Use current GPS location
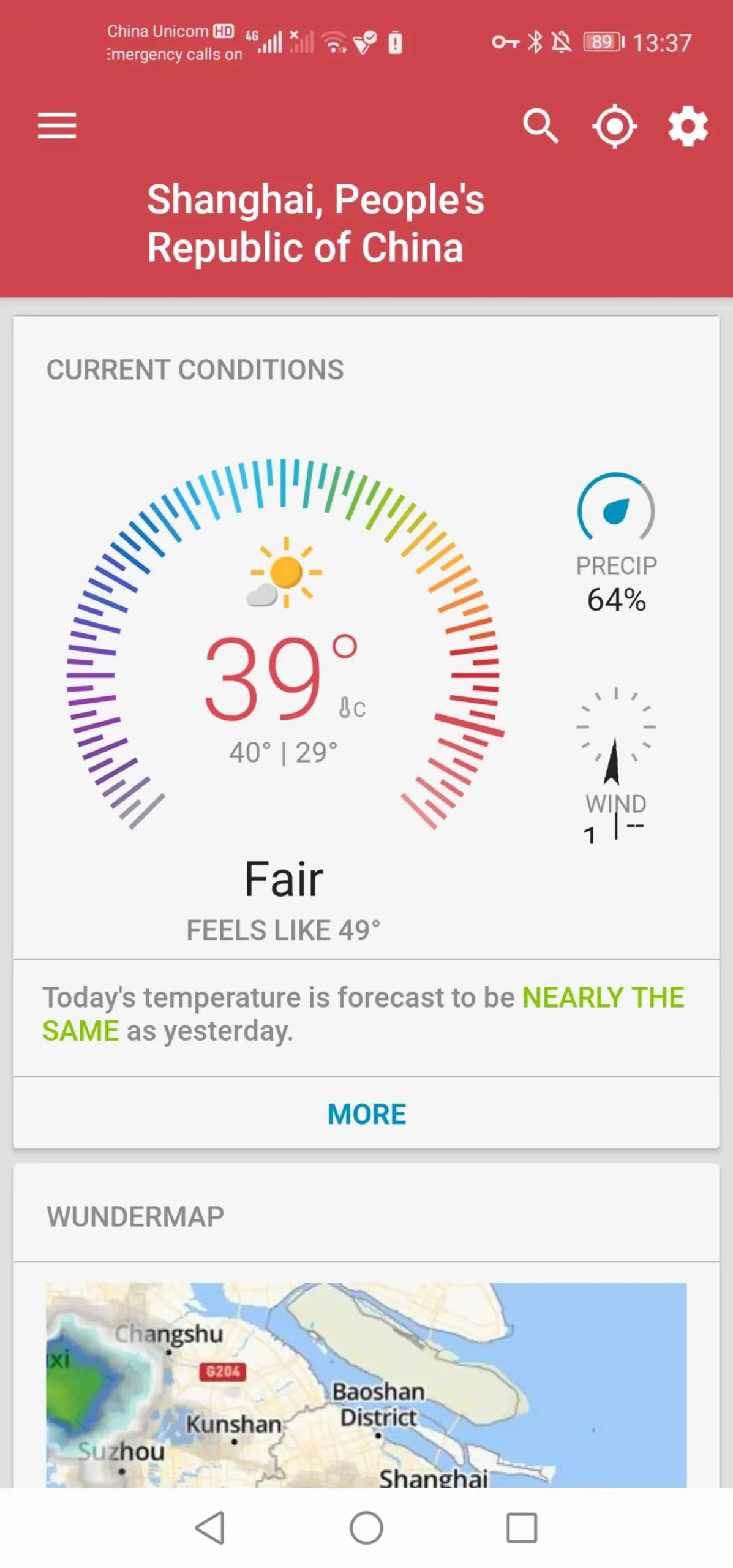The image size is (733, 1568). (614, 126)
